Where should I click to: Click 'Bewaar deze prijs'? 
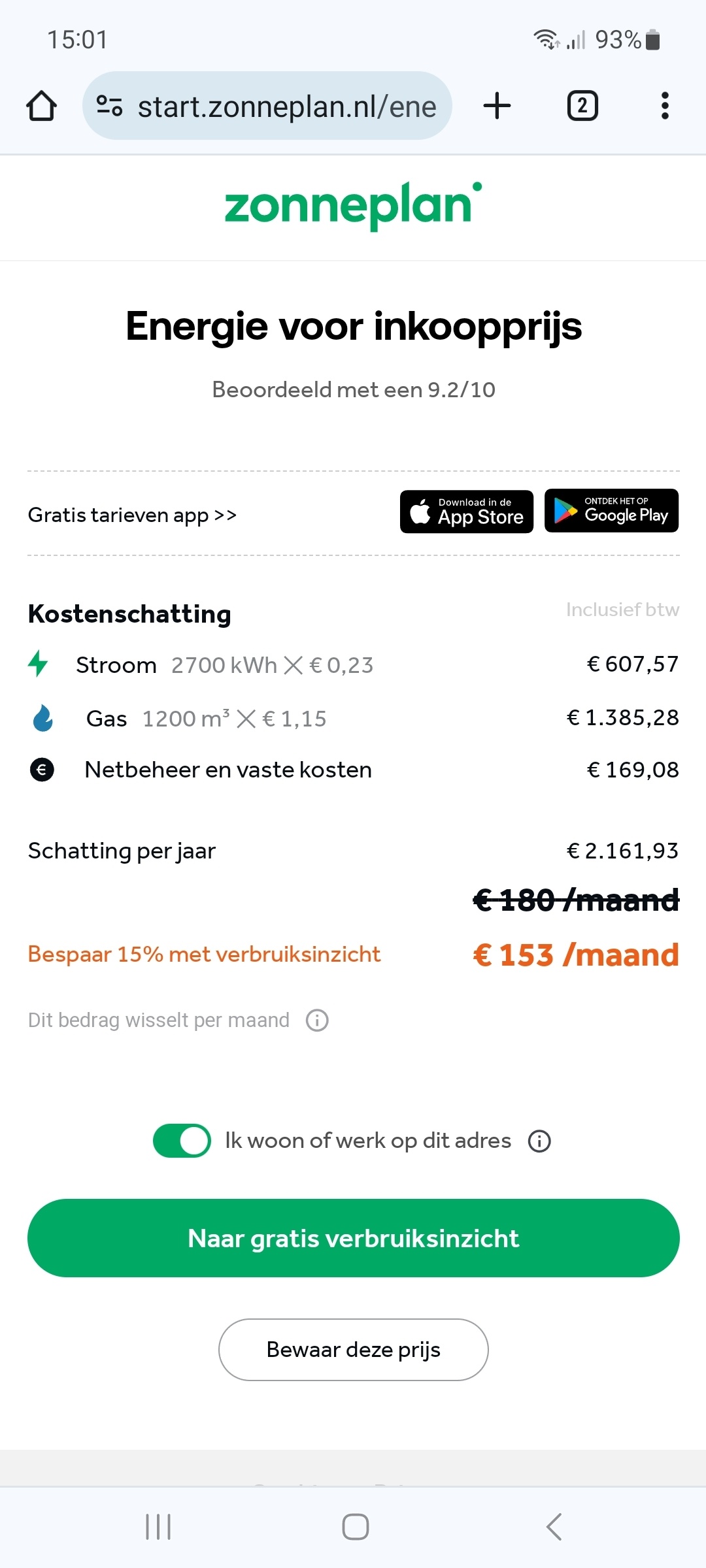coord(353,1349)
